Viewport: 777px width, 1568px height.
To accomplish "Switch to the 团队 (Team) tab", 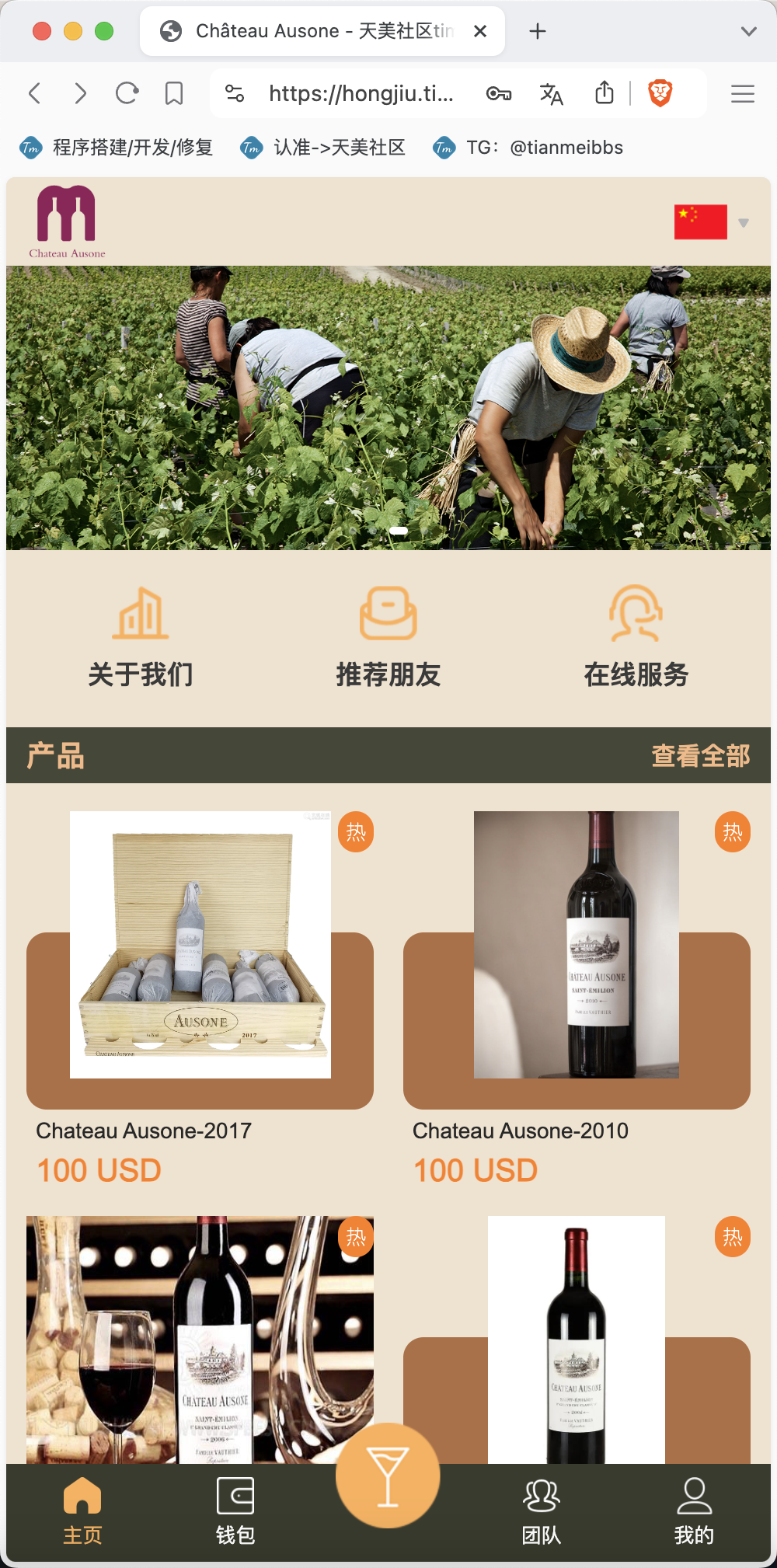I will (x=542, y=1511).
